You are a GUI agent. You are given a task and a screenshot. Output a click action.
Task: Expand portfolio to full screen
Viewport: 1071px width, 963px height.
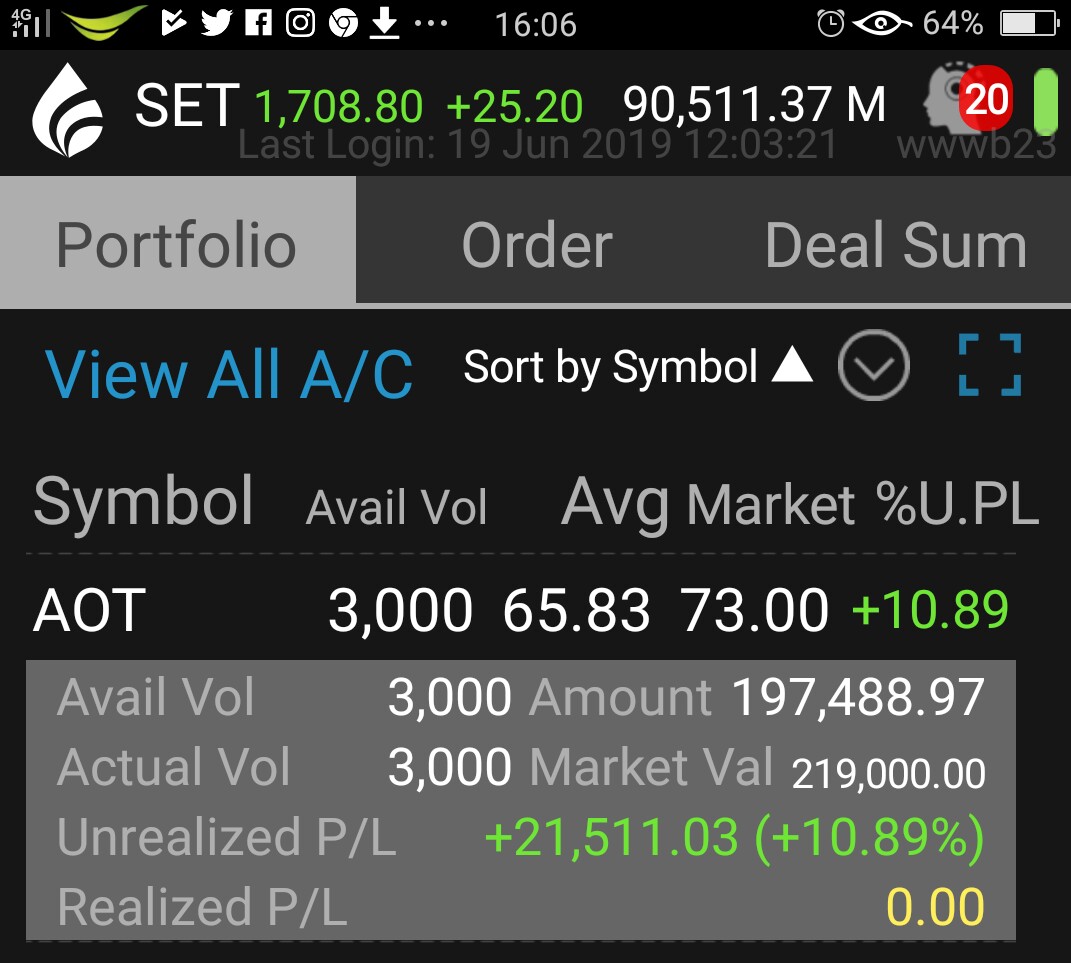[990, 366]
